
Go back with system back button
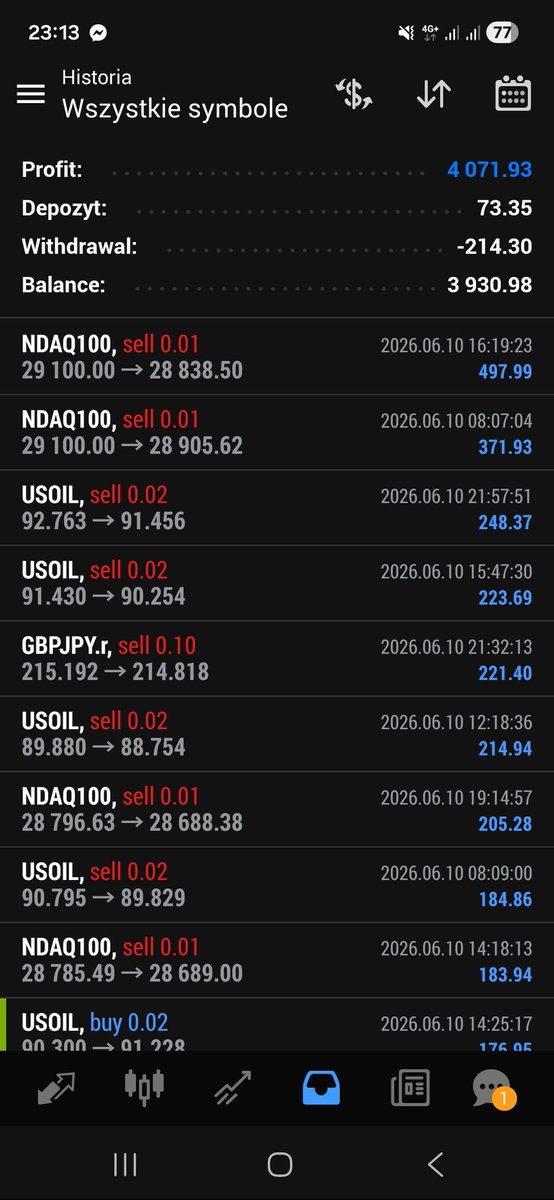point(435,1164)
